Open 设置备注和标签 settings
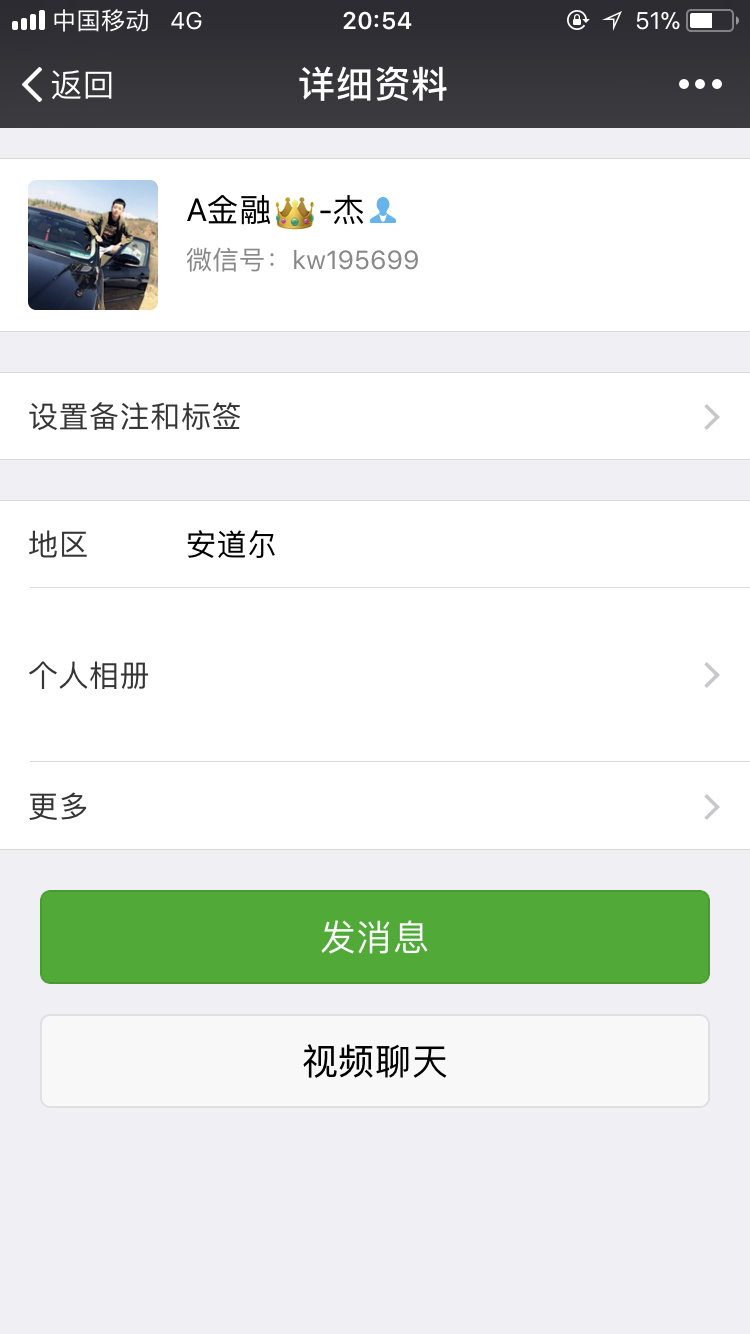The image size is (750, 1334). click(x=375, y=416)
